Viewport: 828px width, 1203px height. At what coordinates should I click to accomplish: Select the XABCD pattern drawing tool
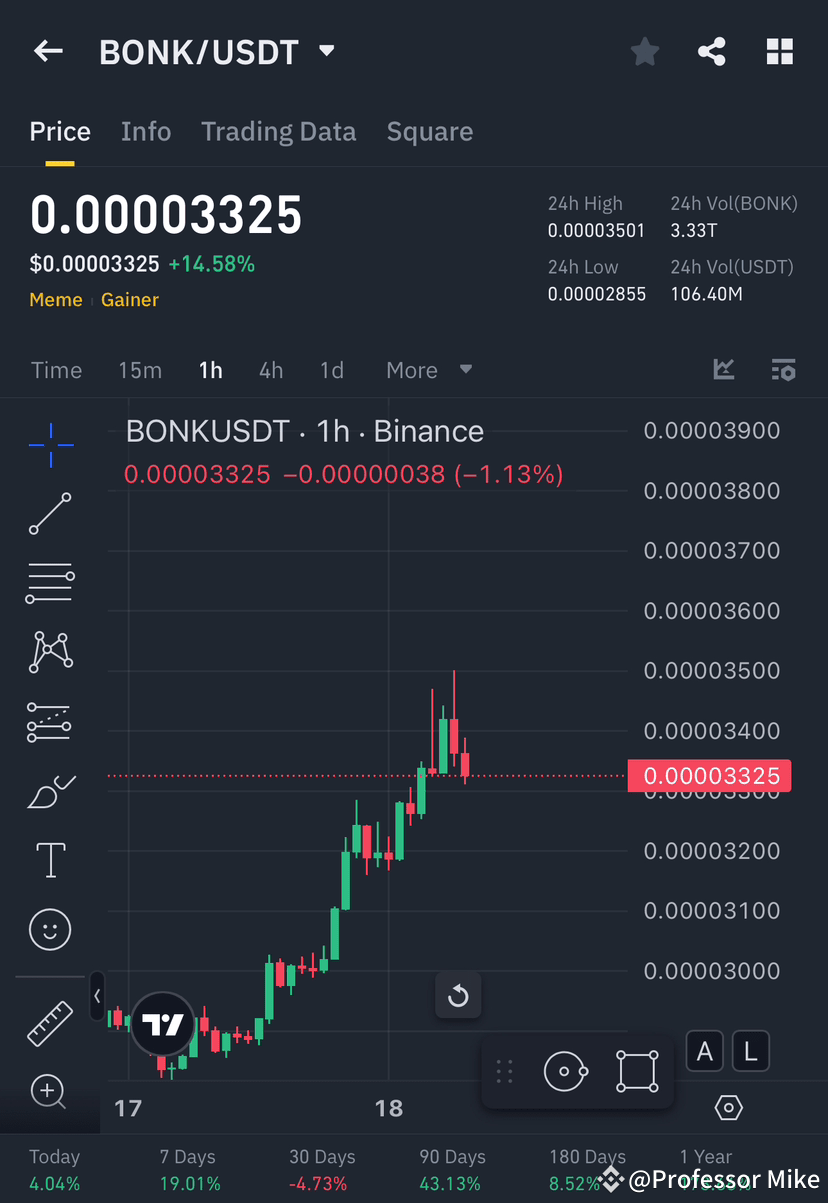pyautogui.click(x=50, y=651)
